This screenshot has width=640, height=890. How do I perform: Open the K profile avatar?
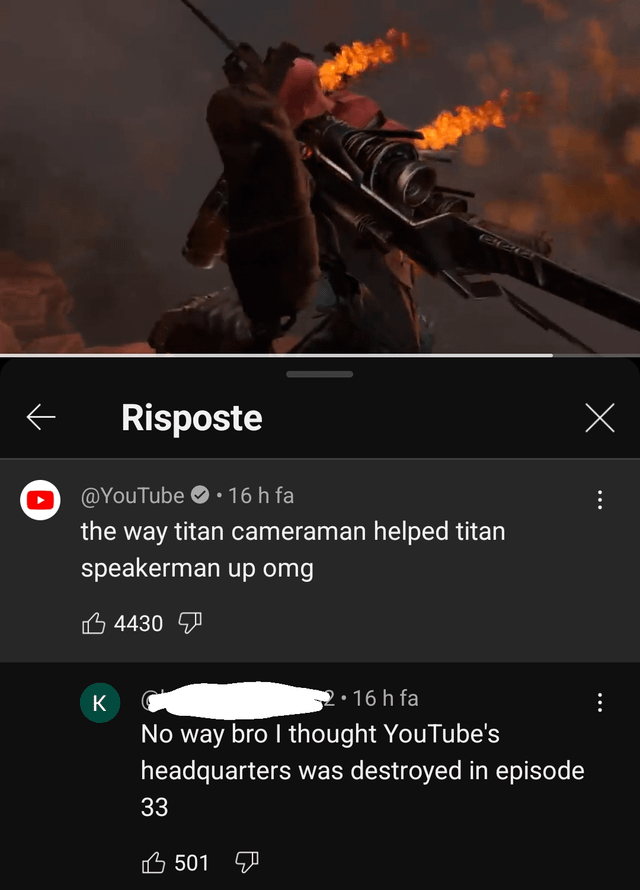100,702
